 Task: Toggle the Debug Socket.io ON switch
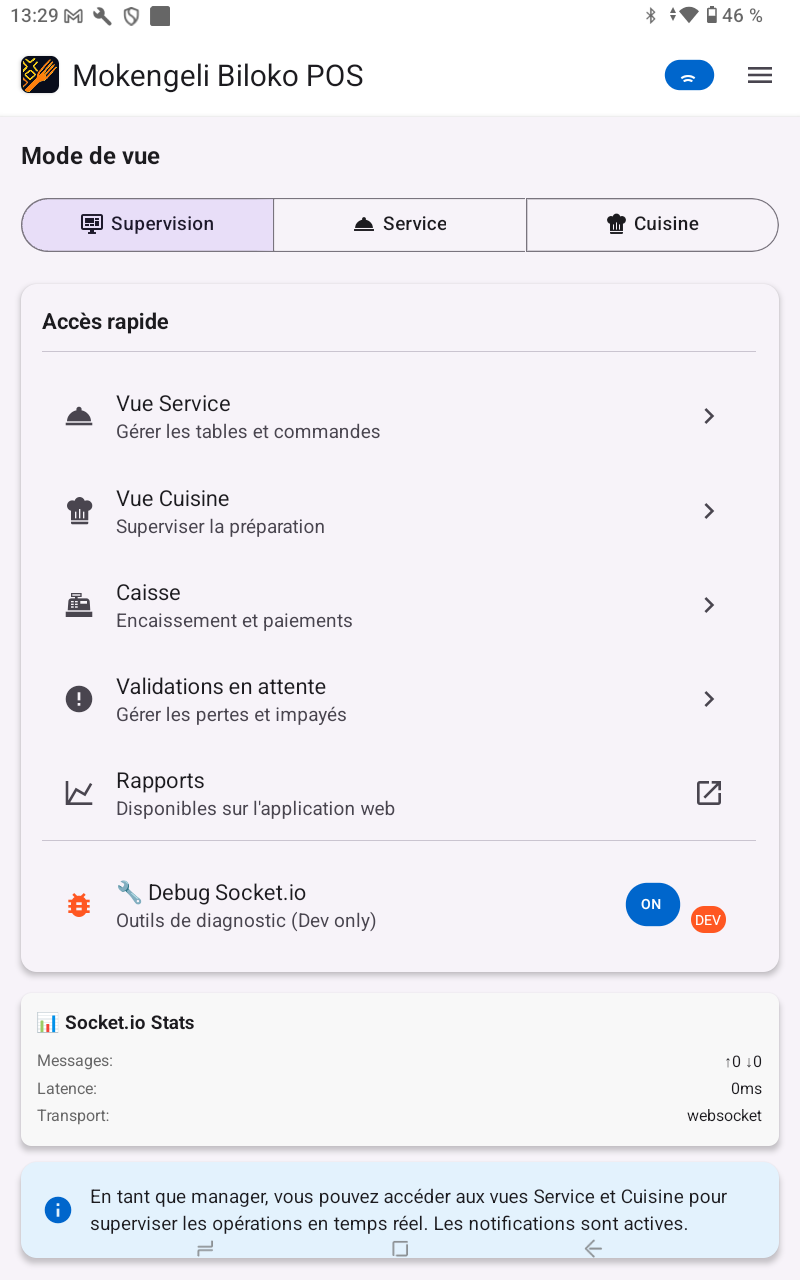point(652,904)
